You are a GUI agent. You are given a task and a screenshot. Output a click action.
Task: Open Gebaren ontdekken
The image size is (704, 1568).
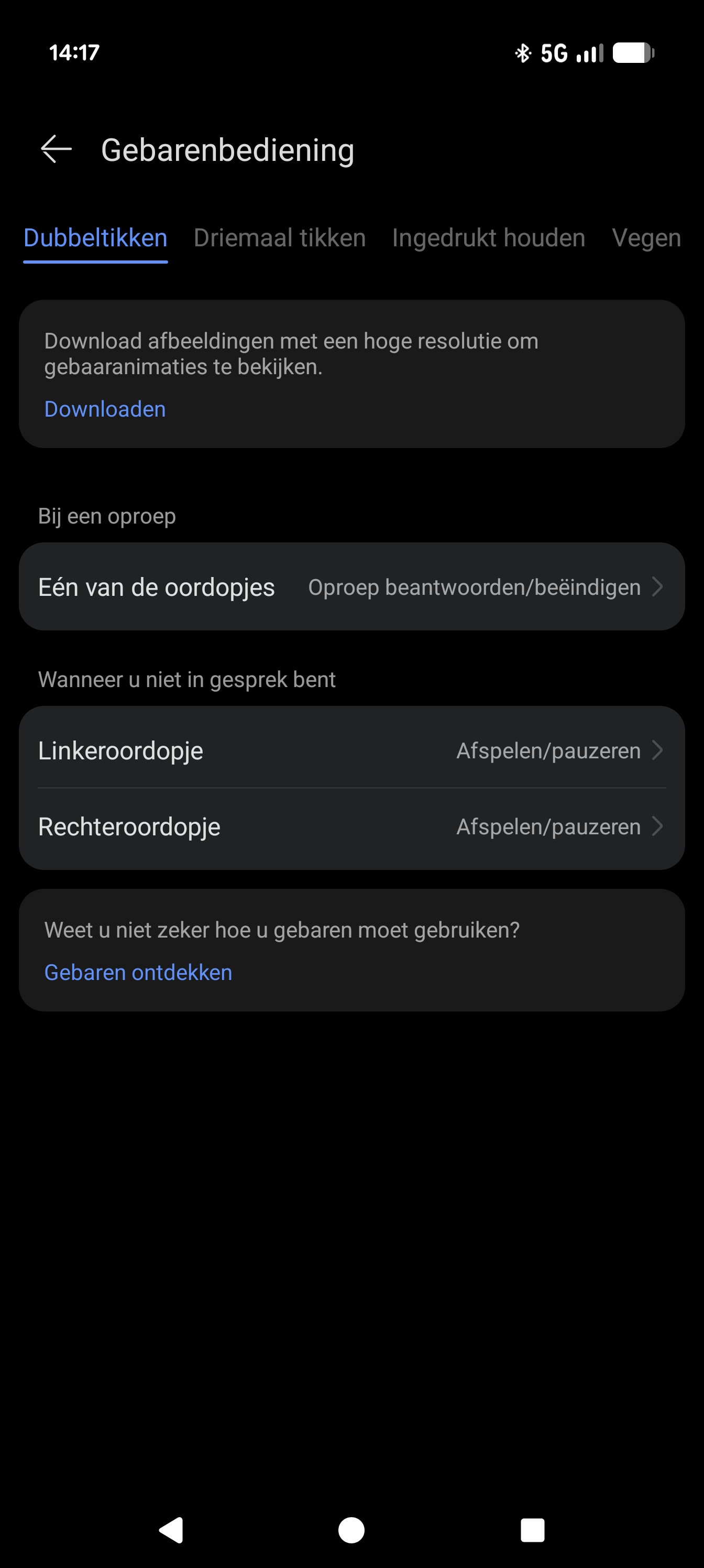point(138,972)
